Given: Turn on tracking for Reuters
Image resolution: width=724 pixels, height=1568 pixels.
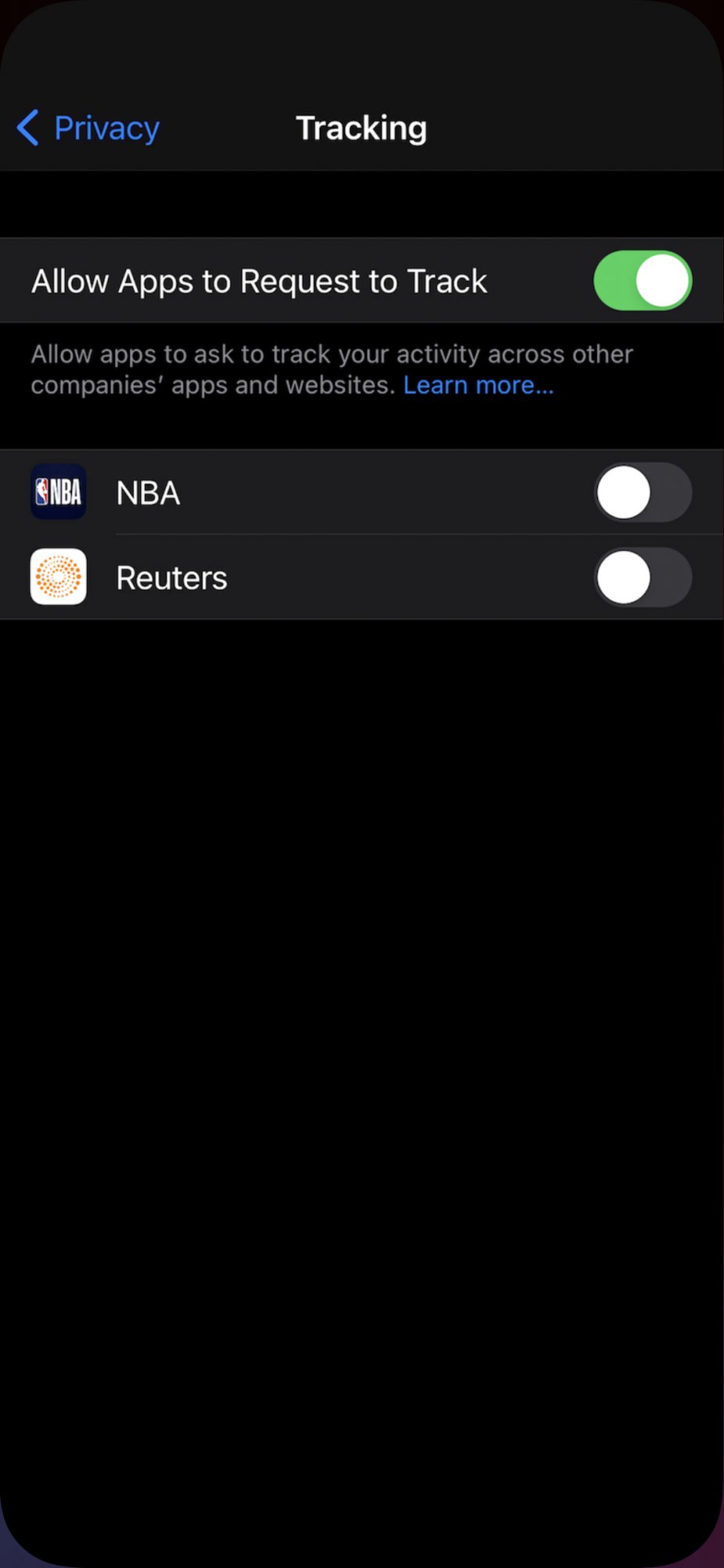Looking at the screenshot, I should click(x=642, y=578).
